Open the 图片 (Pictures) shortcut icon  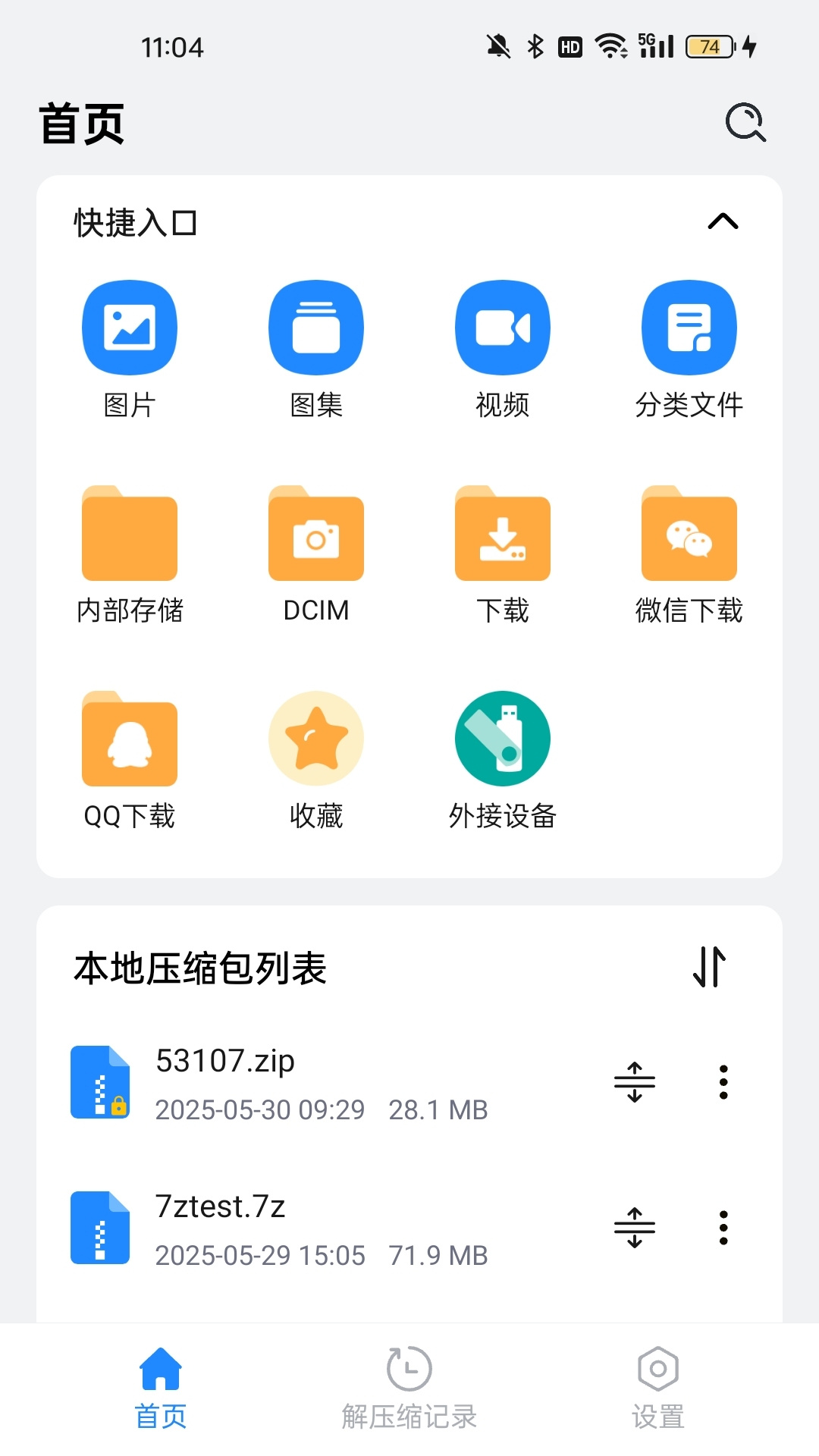129,326
